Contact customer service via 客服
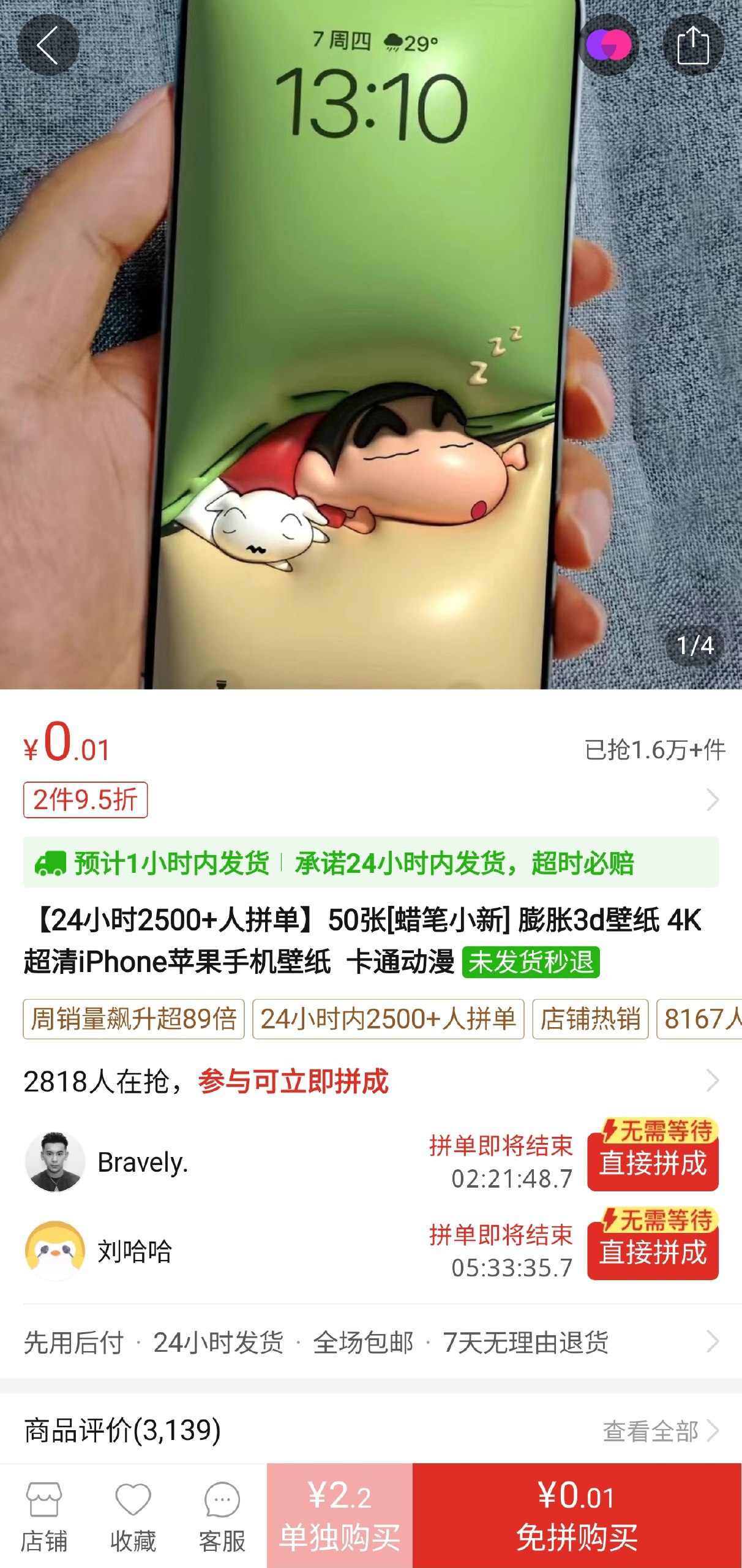The height and width of the screenshot is (1568, 742). [x=222, y=1517]
